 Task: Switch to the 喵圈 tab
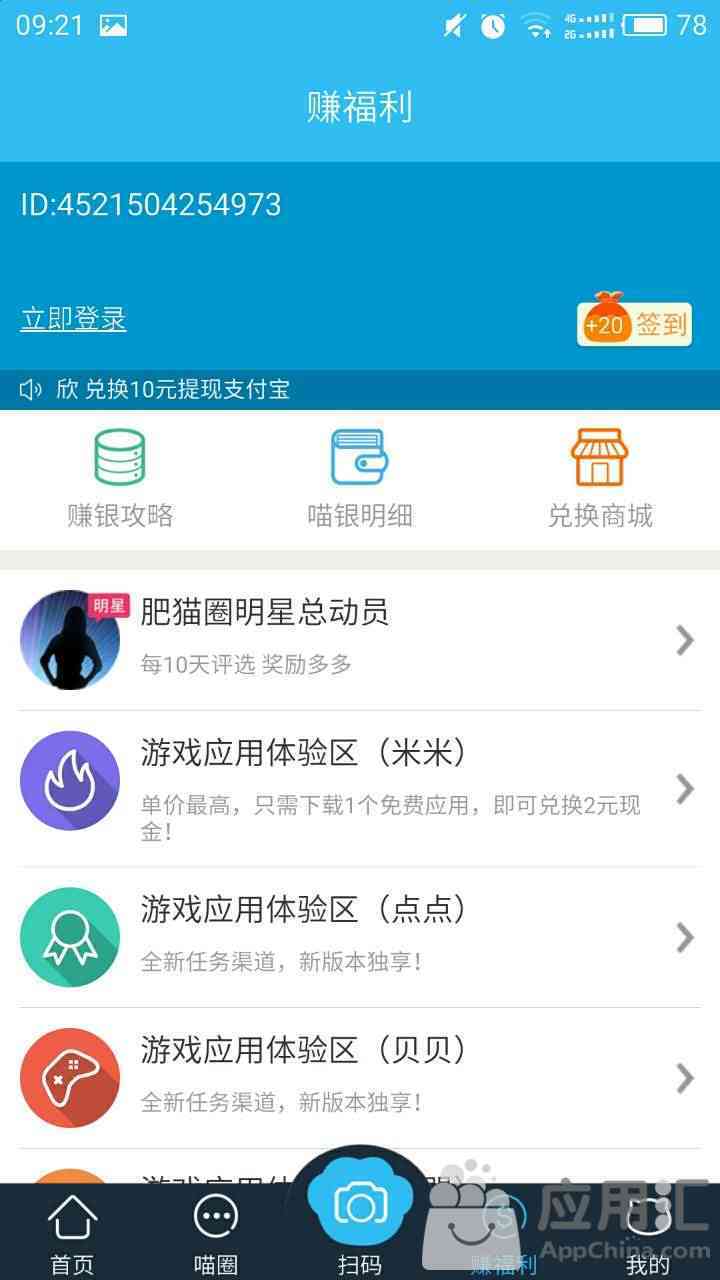[216, 1235]
